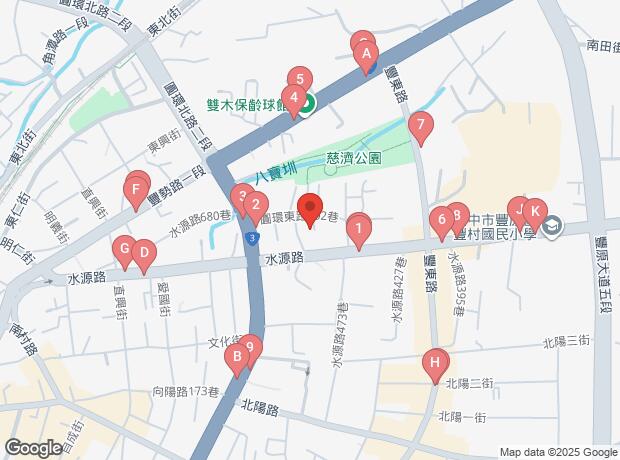This screenshot has height=460, width=620.
Task: Tap map marker D
Action: click(x=143, y=252)
